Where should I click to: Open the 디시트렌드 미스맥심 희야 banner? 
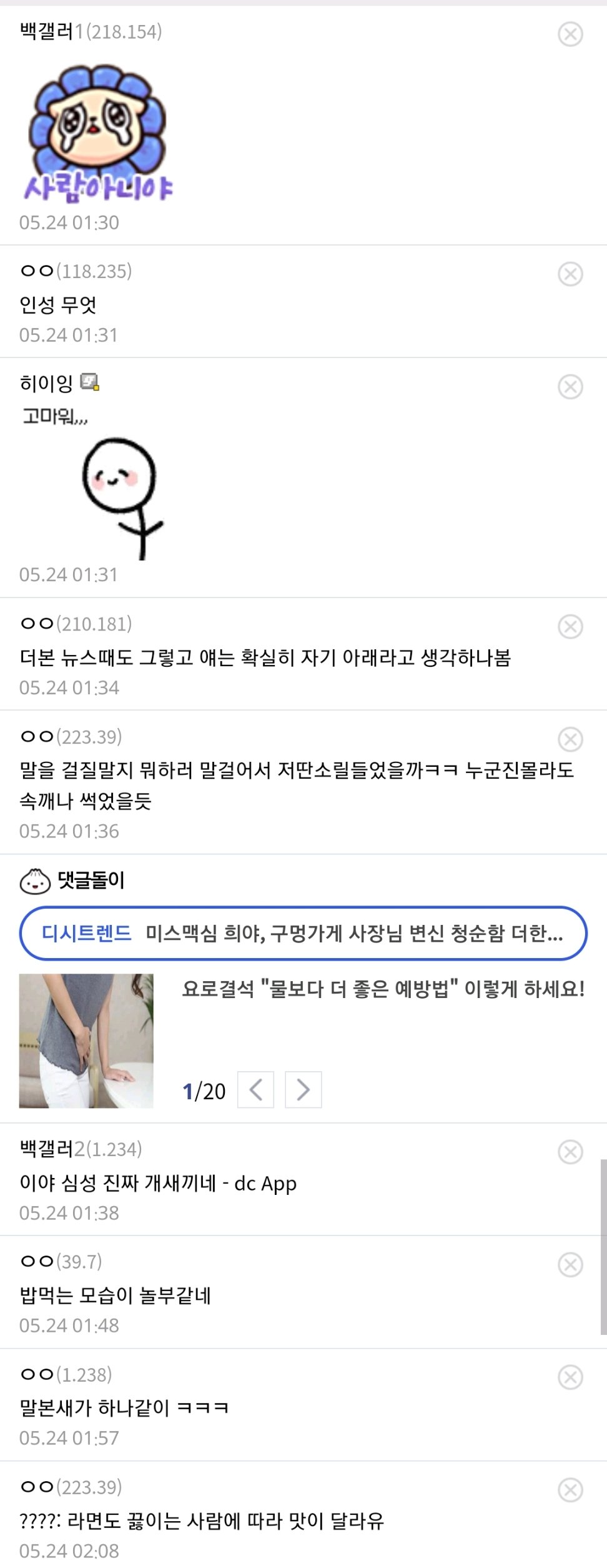coord(303,933)
